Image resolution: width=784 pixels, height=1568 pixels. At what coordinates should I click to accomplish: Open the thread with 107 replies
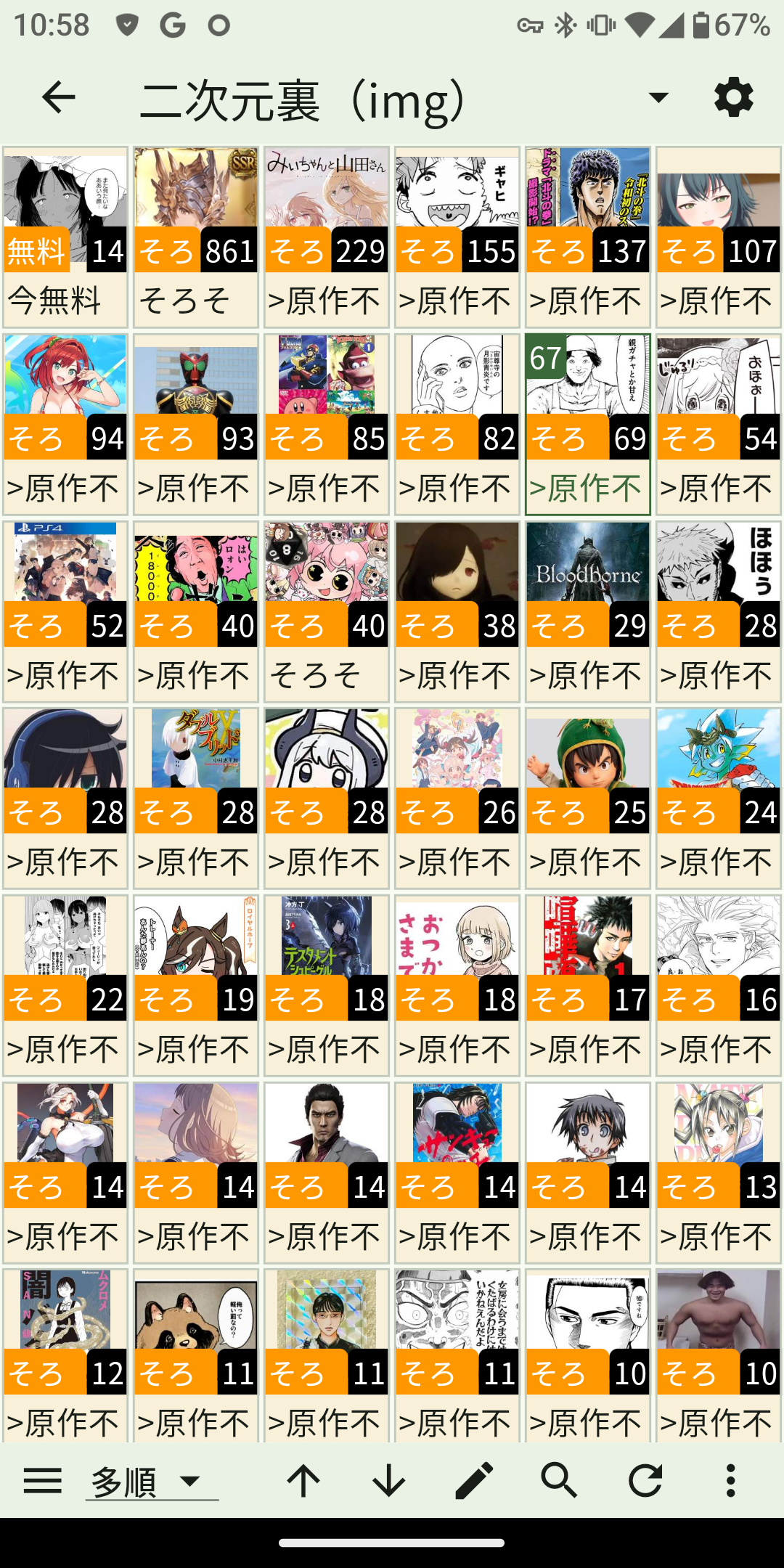719,237
